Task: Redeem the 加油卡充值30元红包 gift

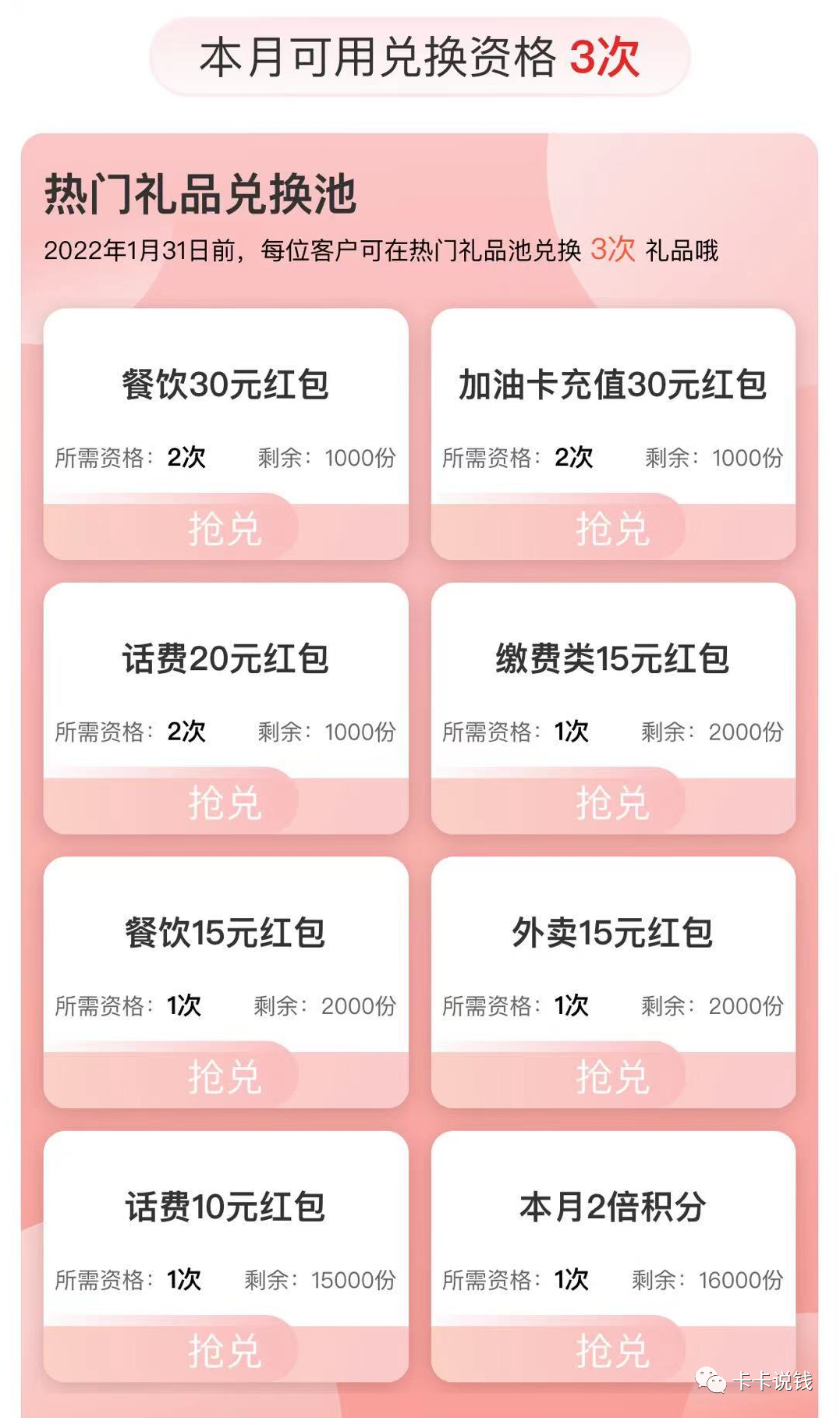Action: (x=613, y=530)
